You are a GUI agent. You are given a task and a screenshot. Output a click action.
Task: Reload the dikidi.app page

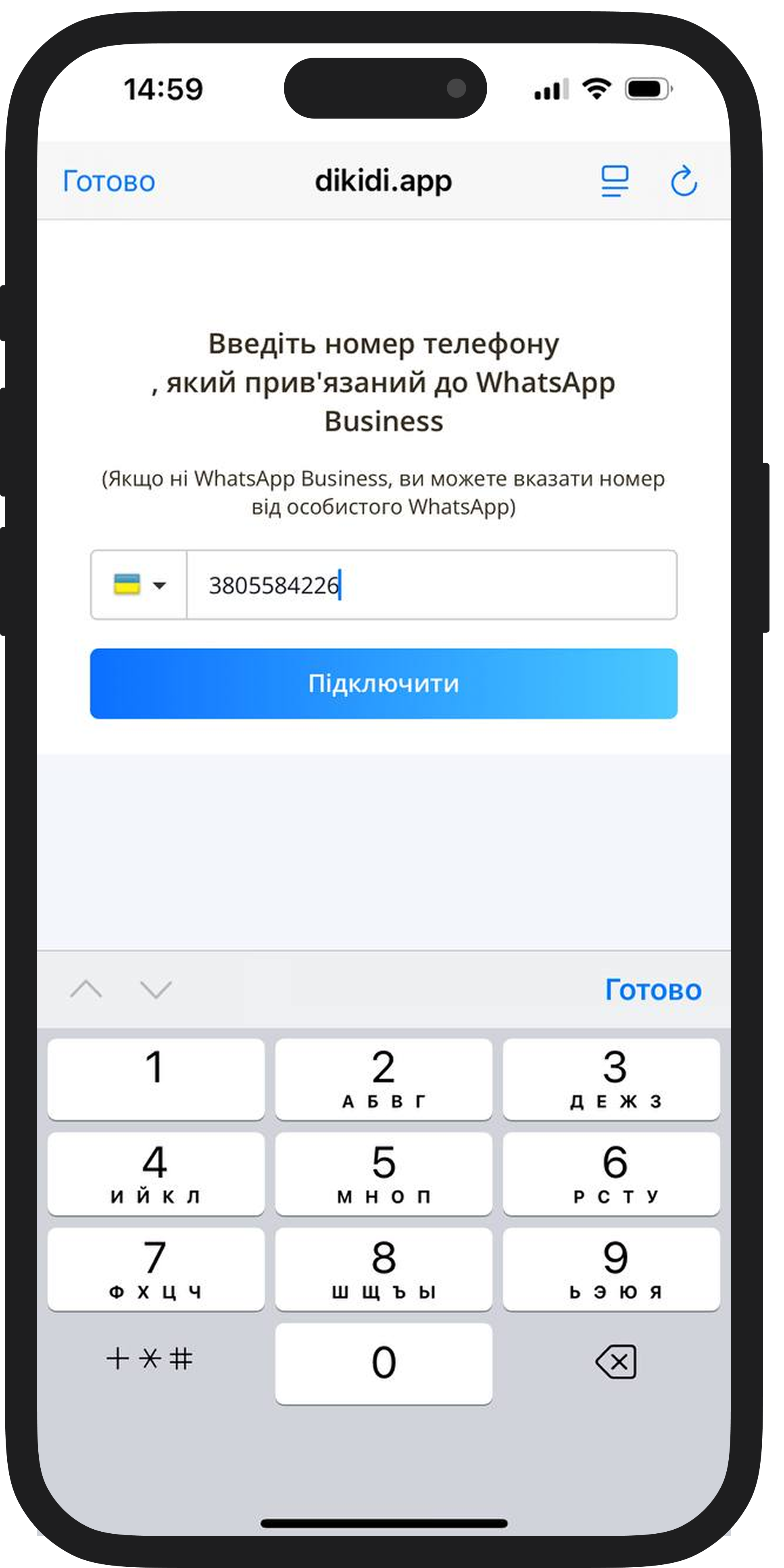[x=684, y=181]
